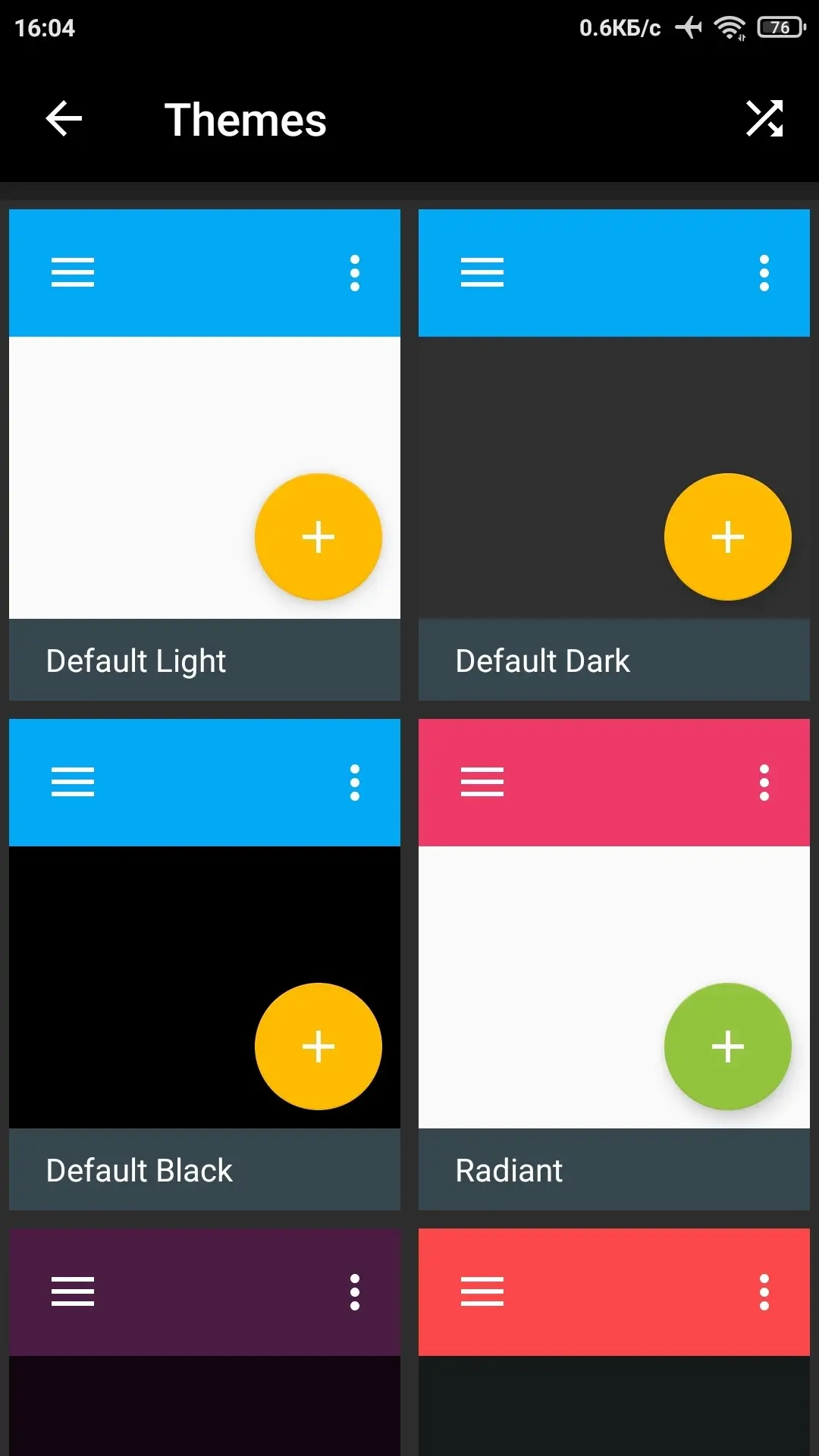Choose the Default Dark theme

pos(614,455)
